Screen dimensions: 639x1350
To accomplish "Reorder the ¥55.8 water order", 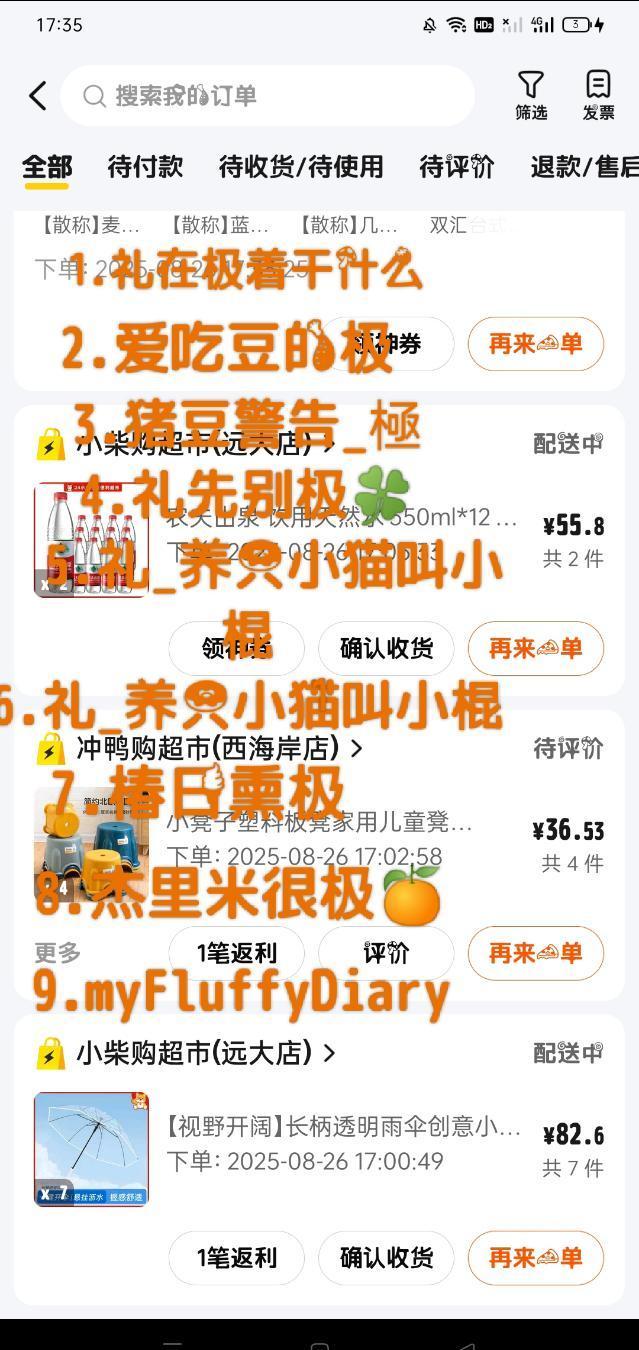I will click(x=536, y=648).
